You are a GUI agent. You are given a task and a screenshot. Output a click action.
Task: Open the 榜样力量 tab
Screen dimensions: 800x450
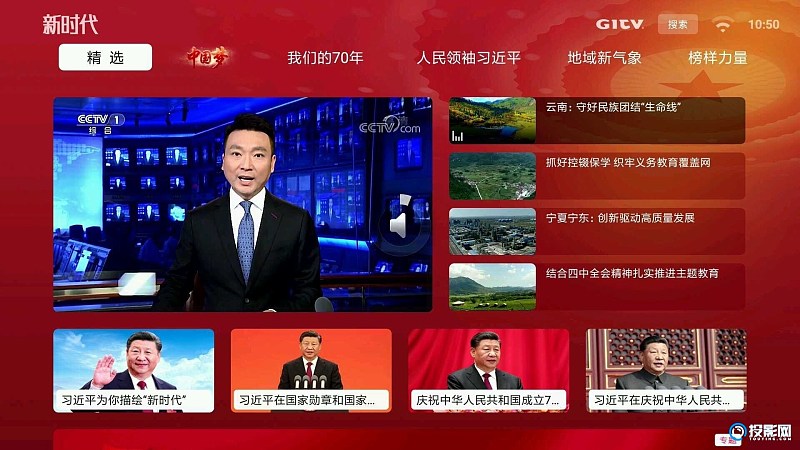pyautogui.click(x=718, y=58)
